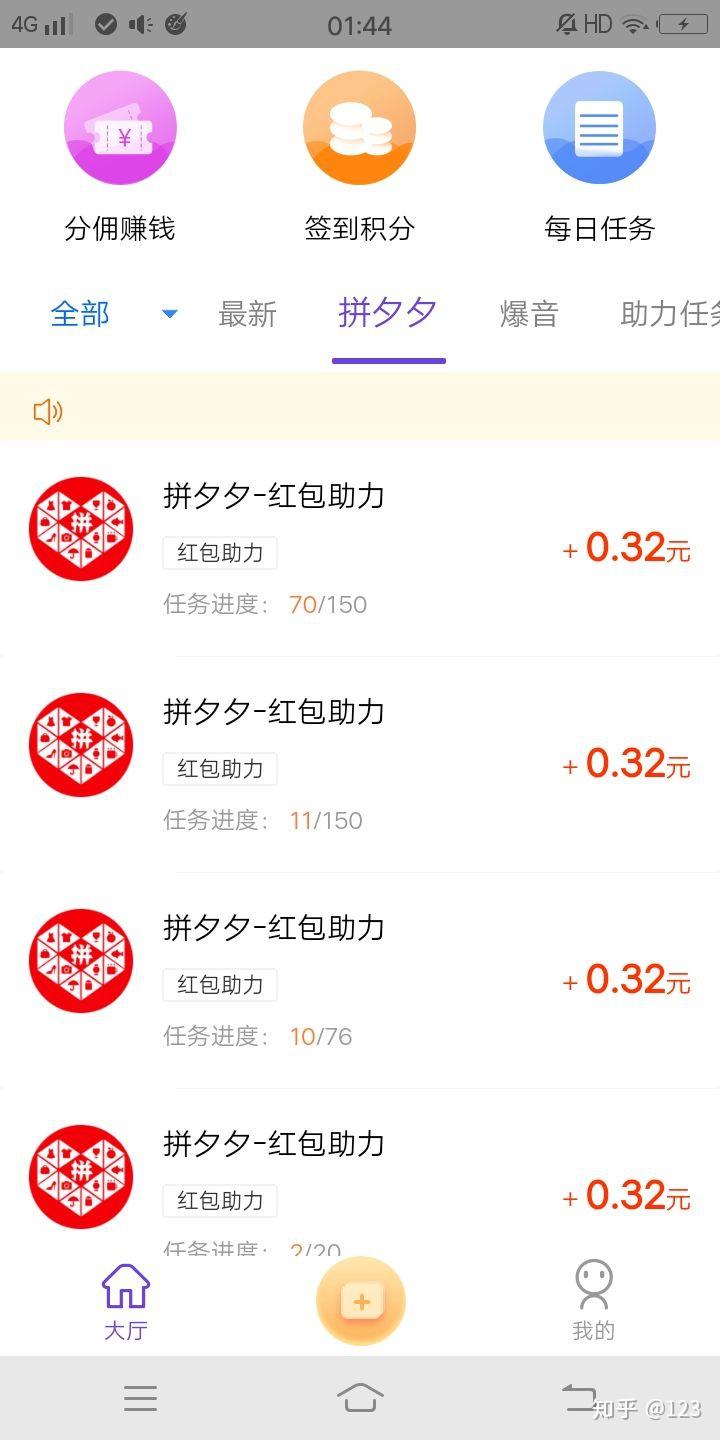Image resolution: width=720 pixels, height=1440 pixels.
Task: Go to the 我的 profile tab
Action: click(593, 1301)
